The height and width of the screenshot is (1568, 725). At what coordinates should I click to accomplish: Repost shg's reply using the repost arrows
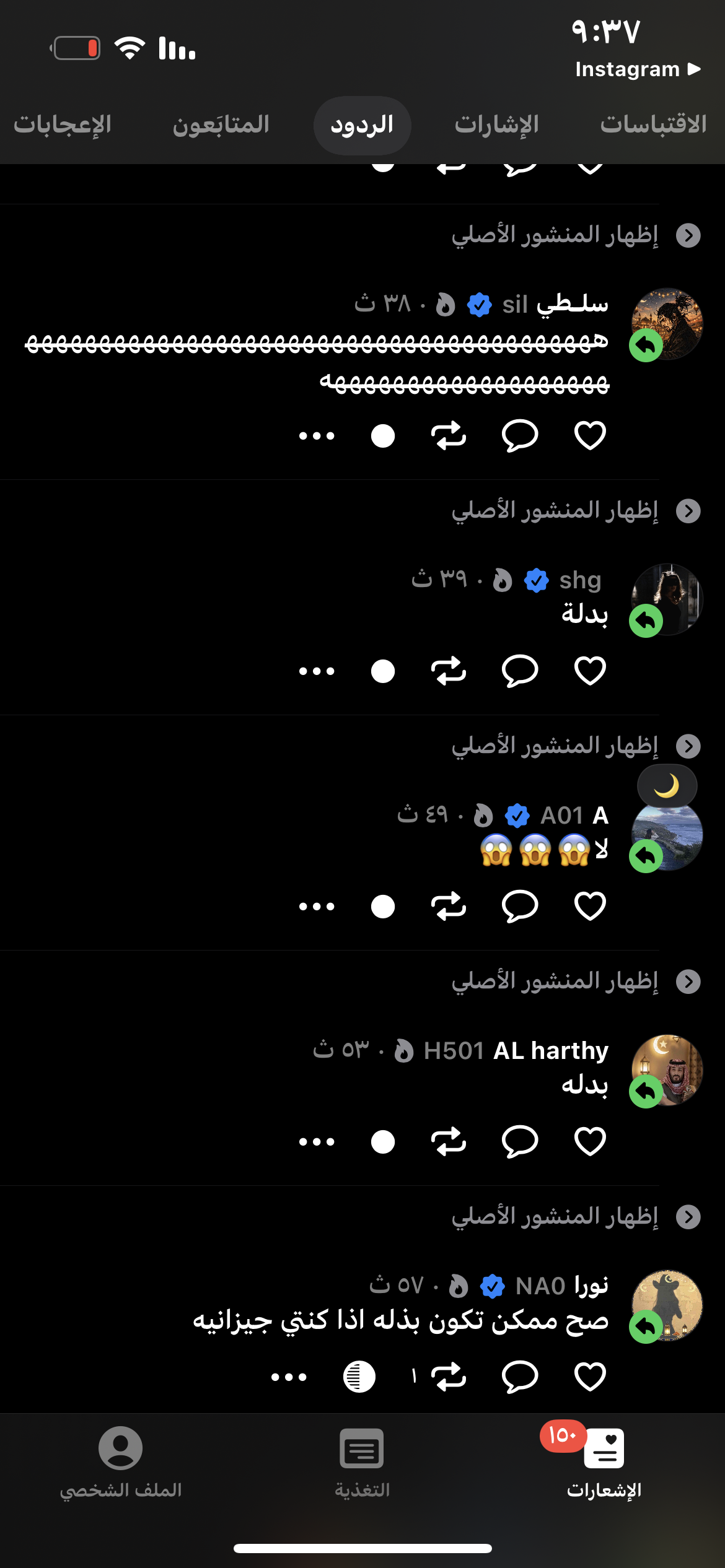tap(449, 671)
